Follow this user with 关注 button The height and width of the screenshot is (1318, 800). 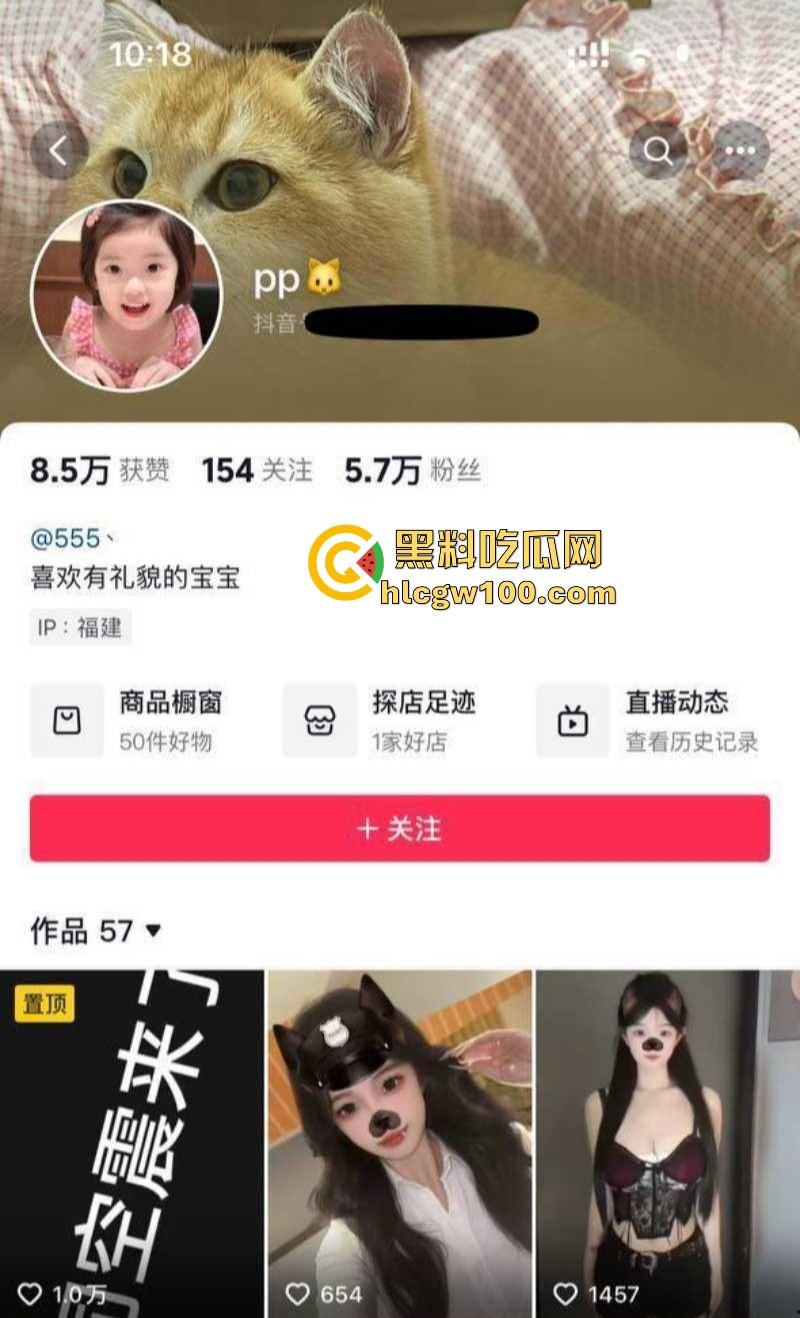(x=400, y=828)
